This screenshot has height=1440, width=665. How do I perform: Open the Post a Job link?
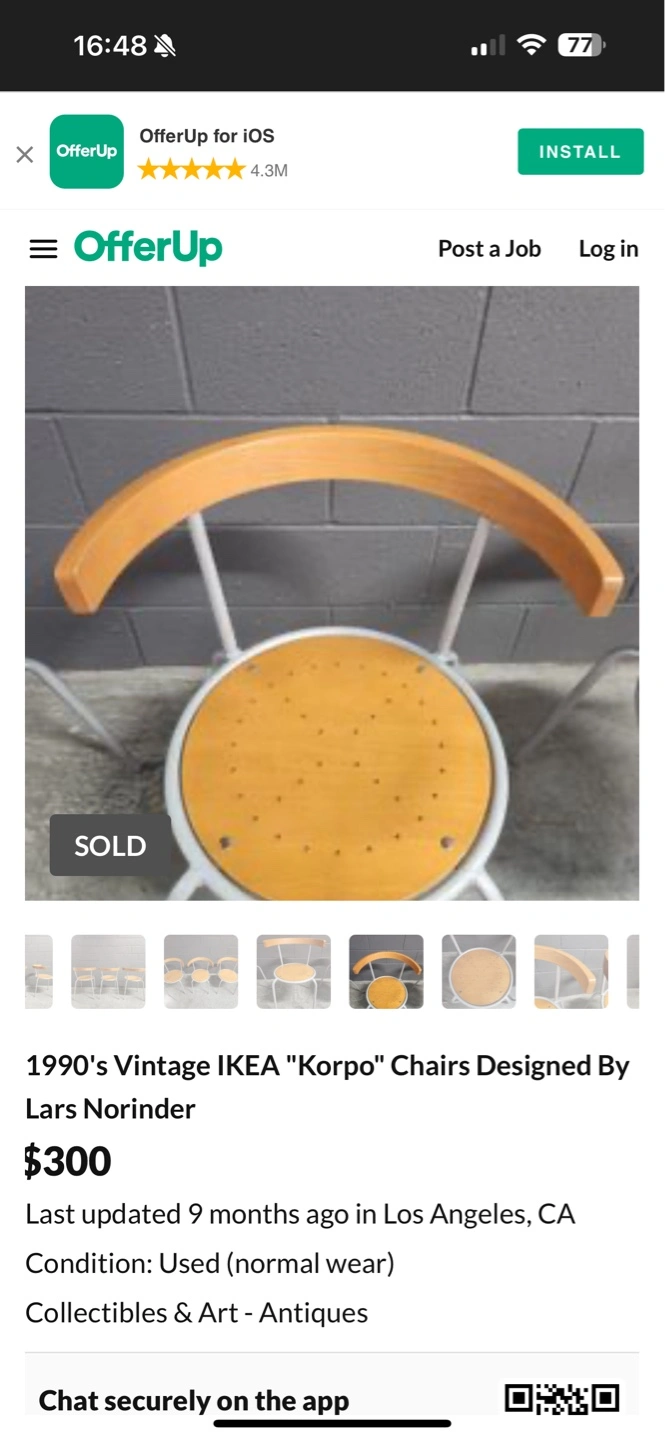tap(489, 249)
